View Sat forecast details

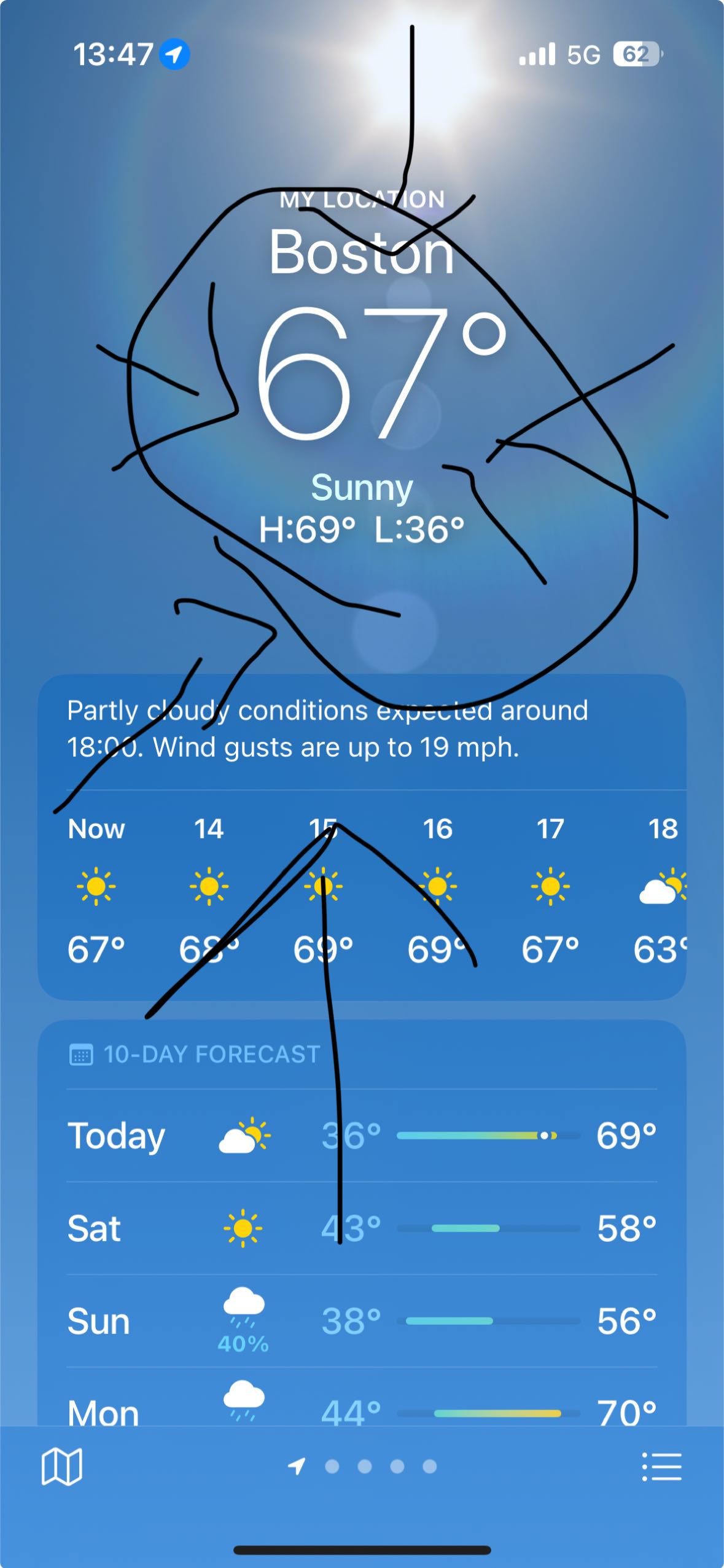click(362, 1228)
